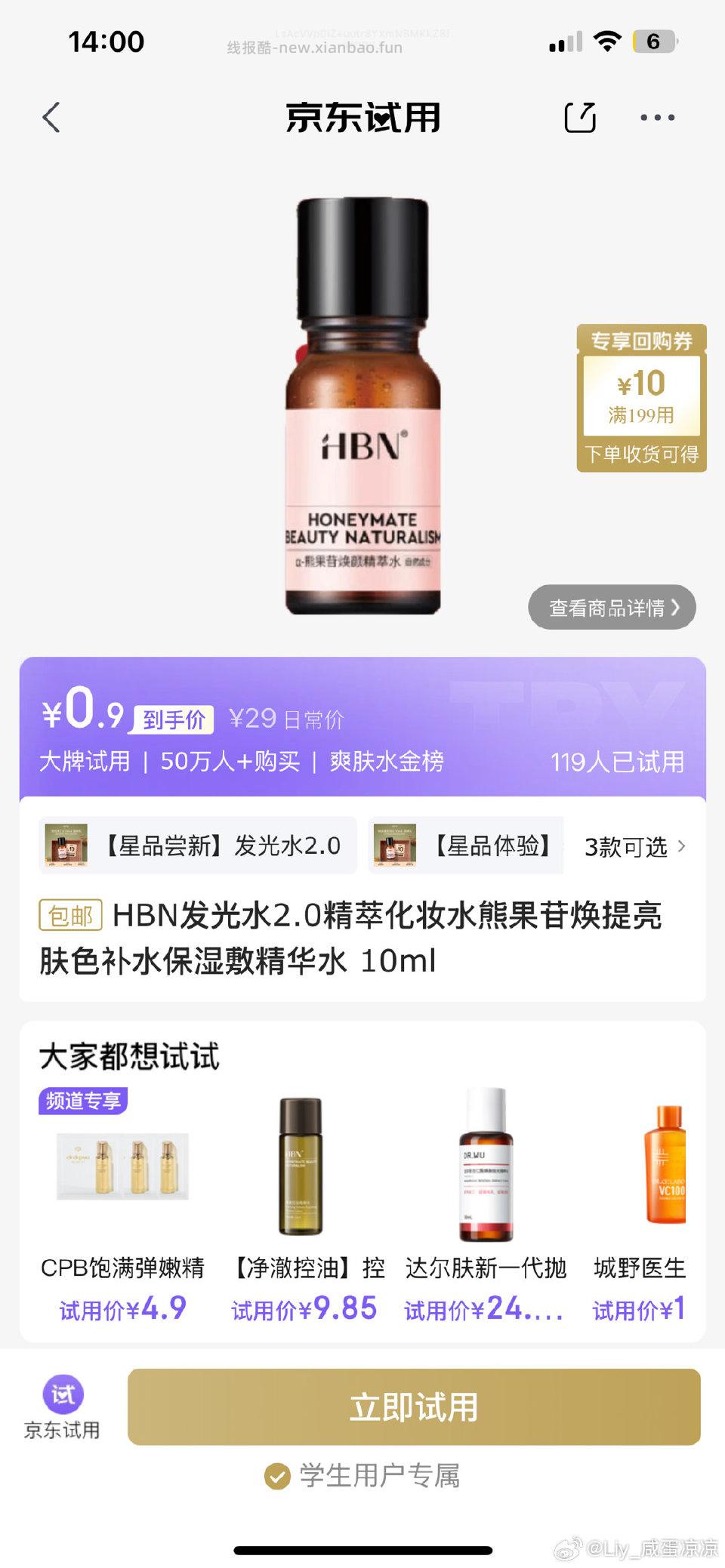Open the HBN发光水2.0 product title link
The height and width of the screenshot is (1568, 725).
pyautogui.click(x=355, y=938)
